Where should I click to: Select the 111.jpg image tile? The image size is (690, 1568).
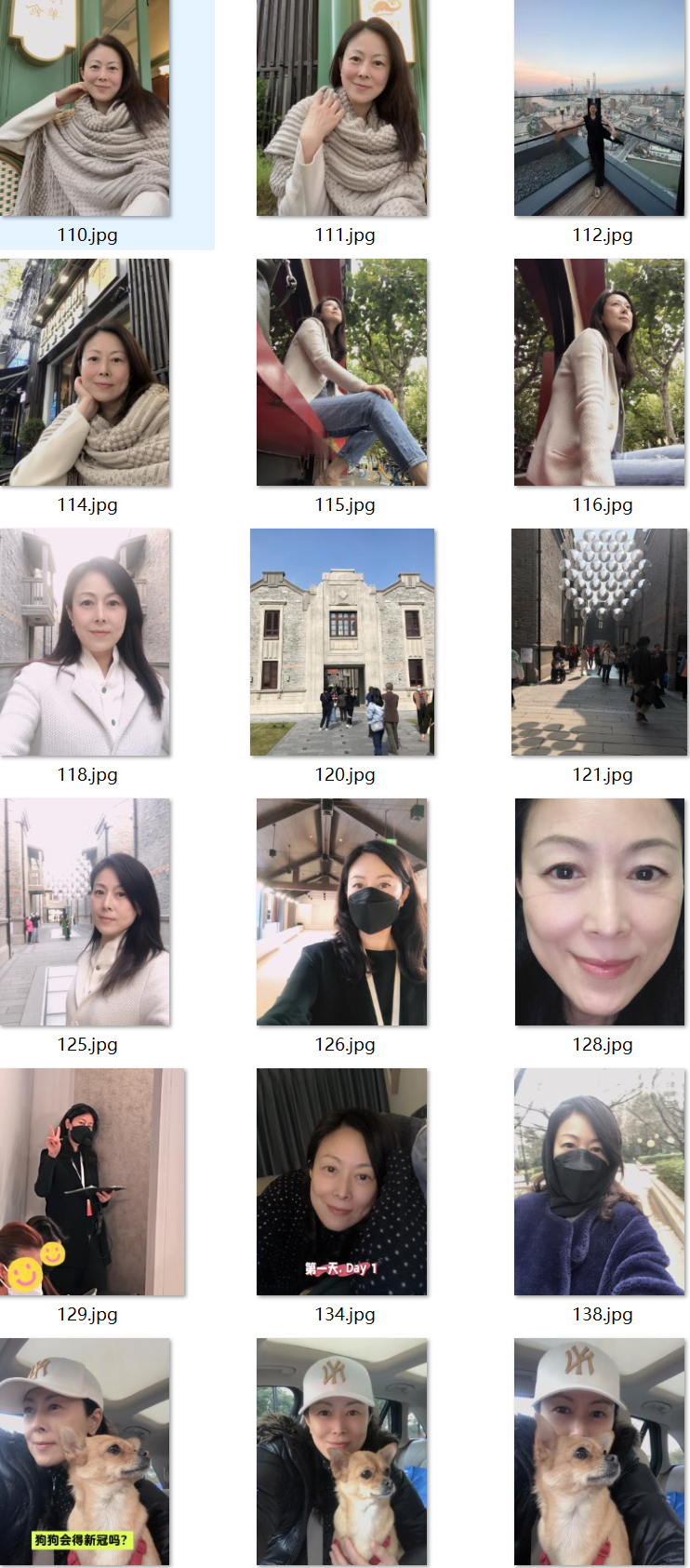[x=342, y=108]
